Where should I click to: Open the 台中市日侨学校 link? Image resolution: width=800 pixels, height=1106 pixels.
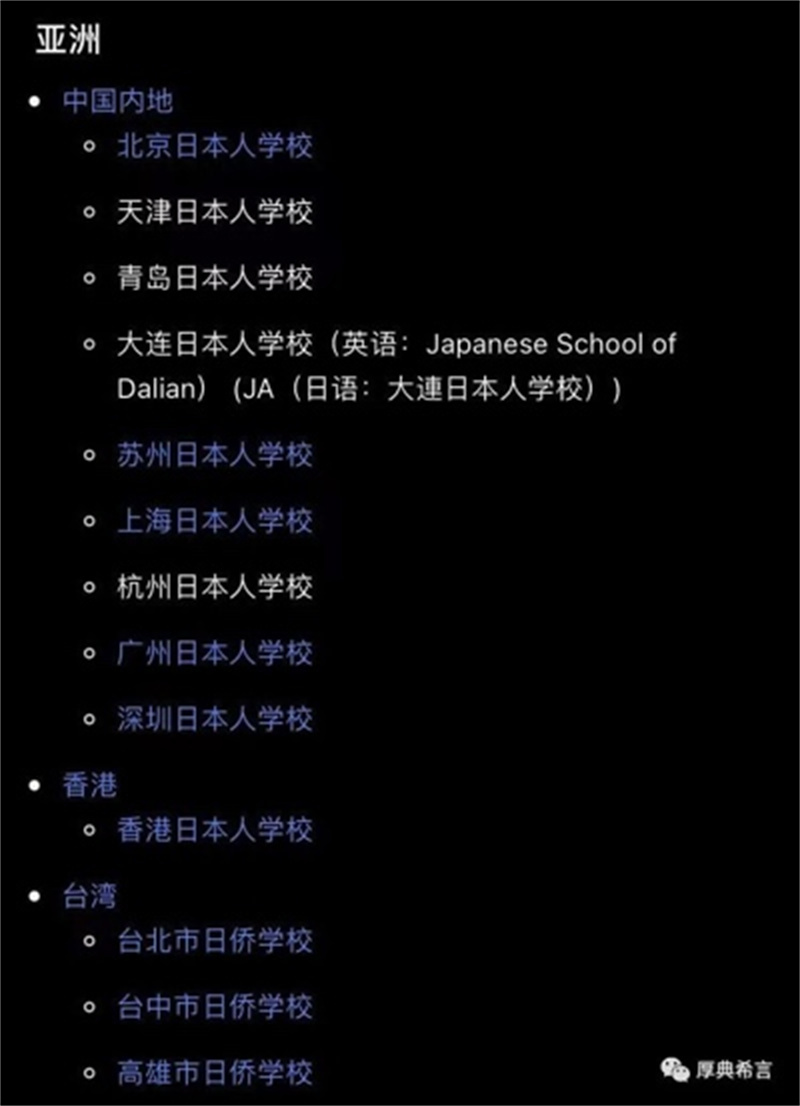(x=215, y=1007)
